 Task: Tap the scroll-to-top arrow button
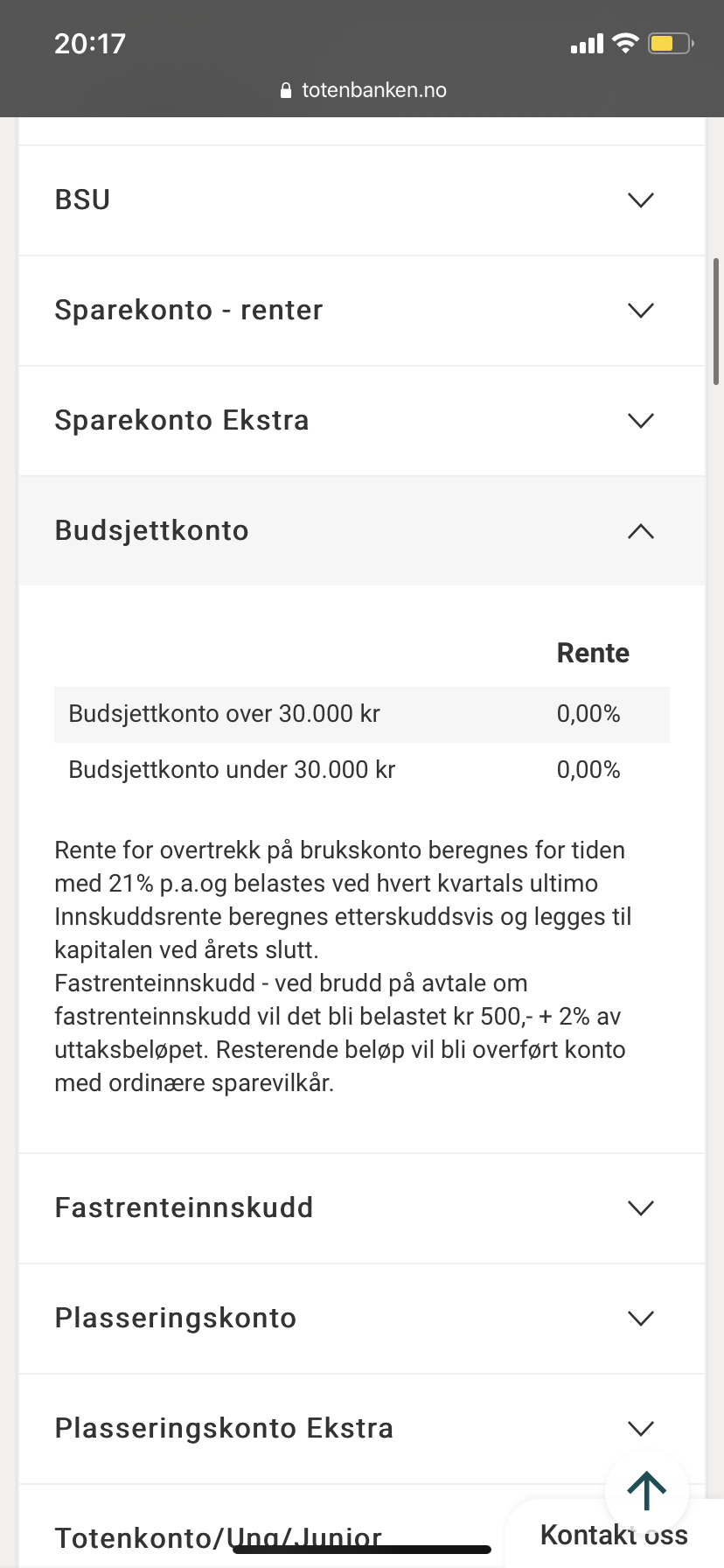tap(647, 1491)
